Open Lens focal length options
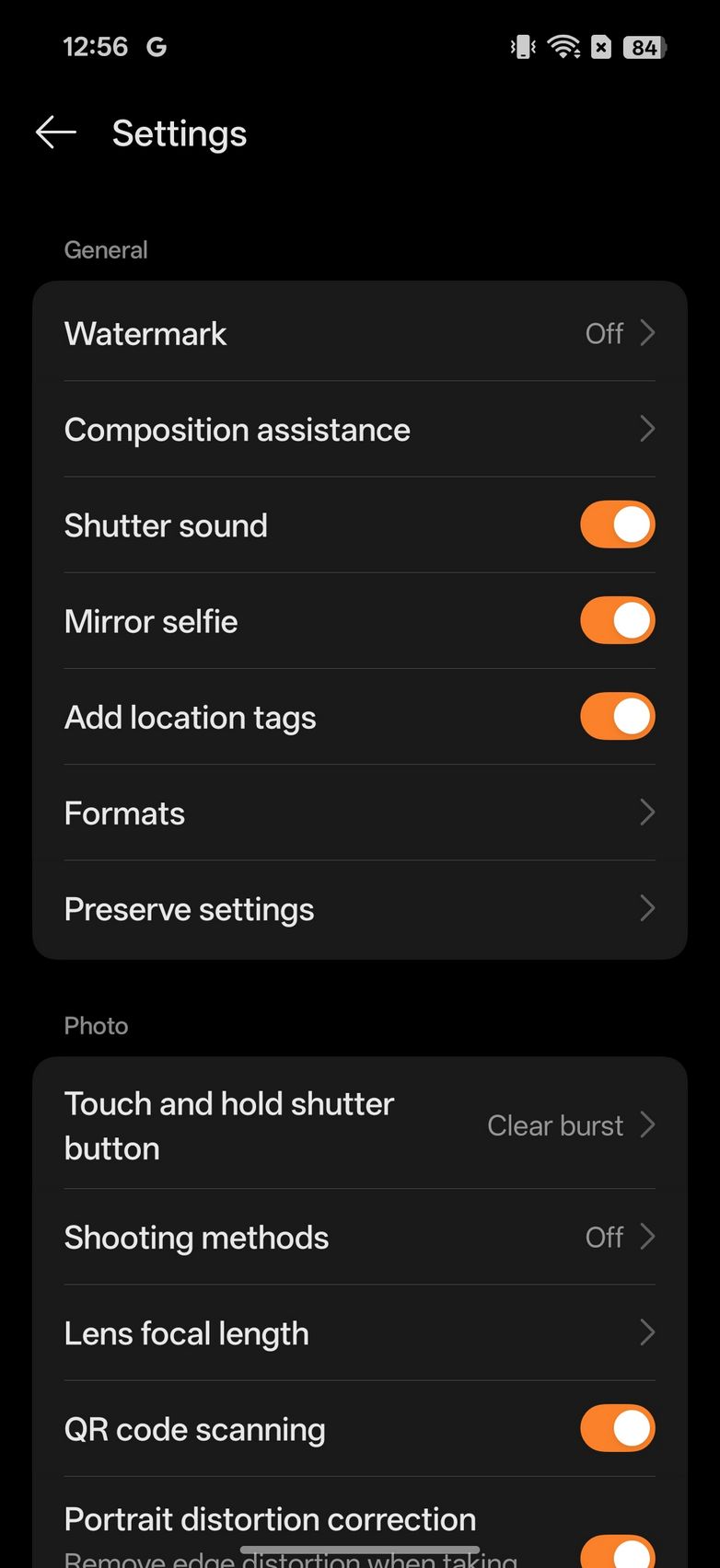The image size is (720, 1568). pyautogui.click(x=359, y=1333)
